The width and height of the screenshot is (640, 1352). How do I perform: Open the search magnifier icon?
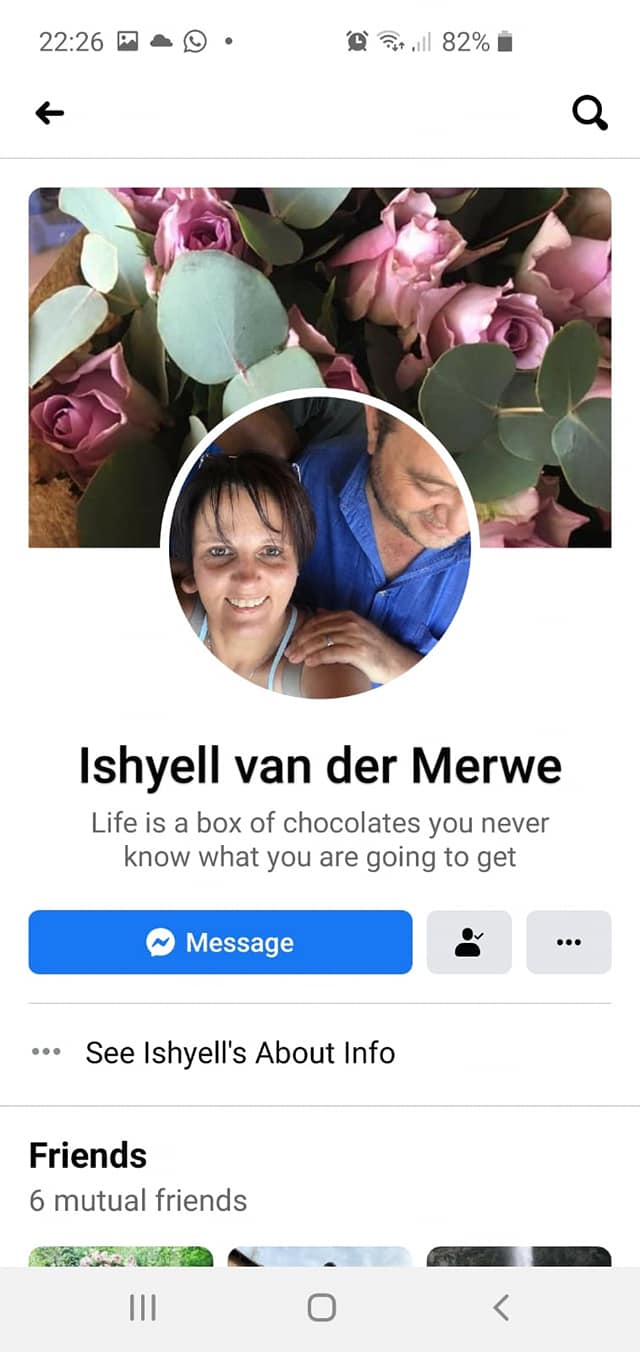click(x=589, y=114)
